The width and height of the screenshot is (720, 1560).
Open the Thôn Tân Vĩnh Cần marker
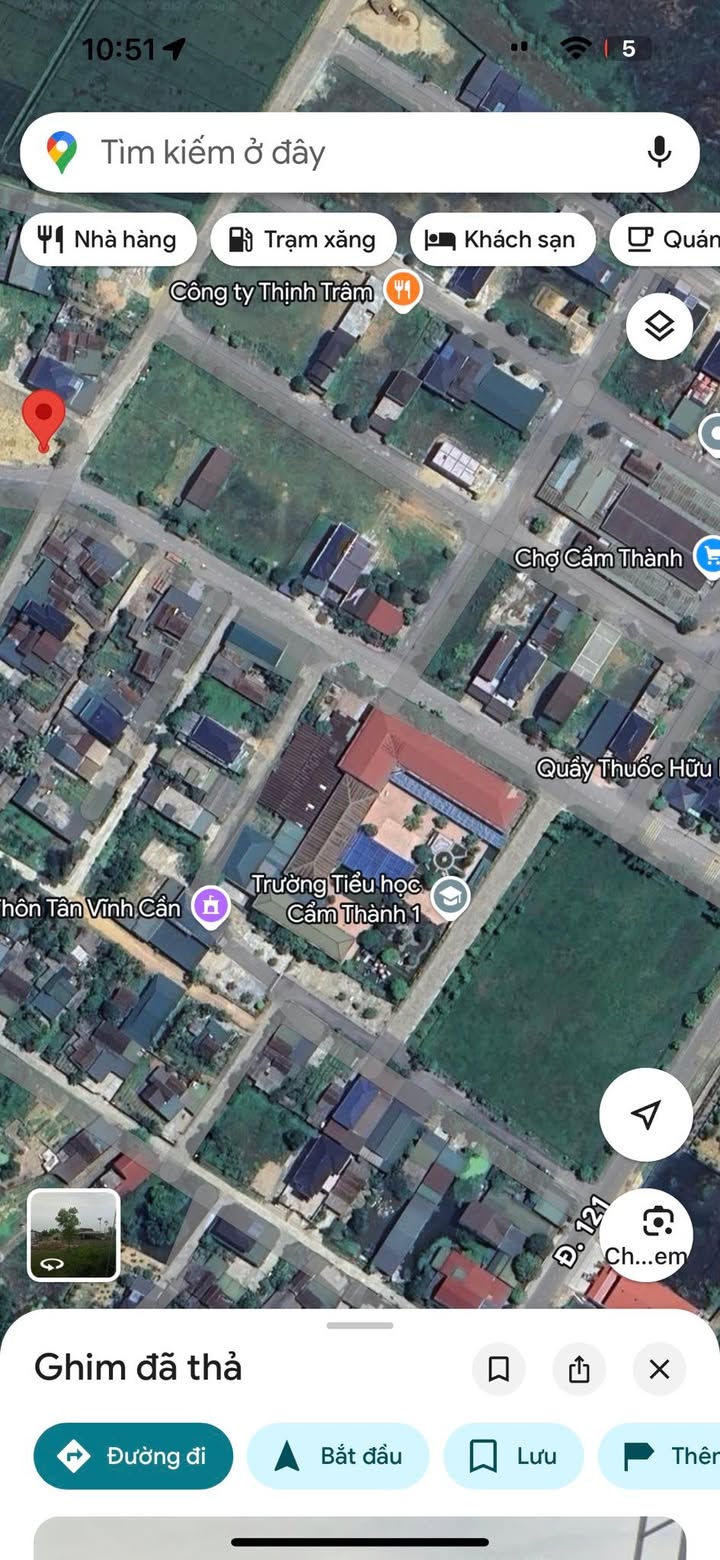(x=211, y=907)
